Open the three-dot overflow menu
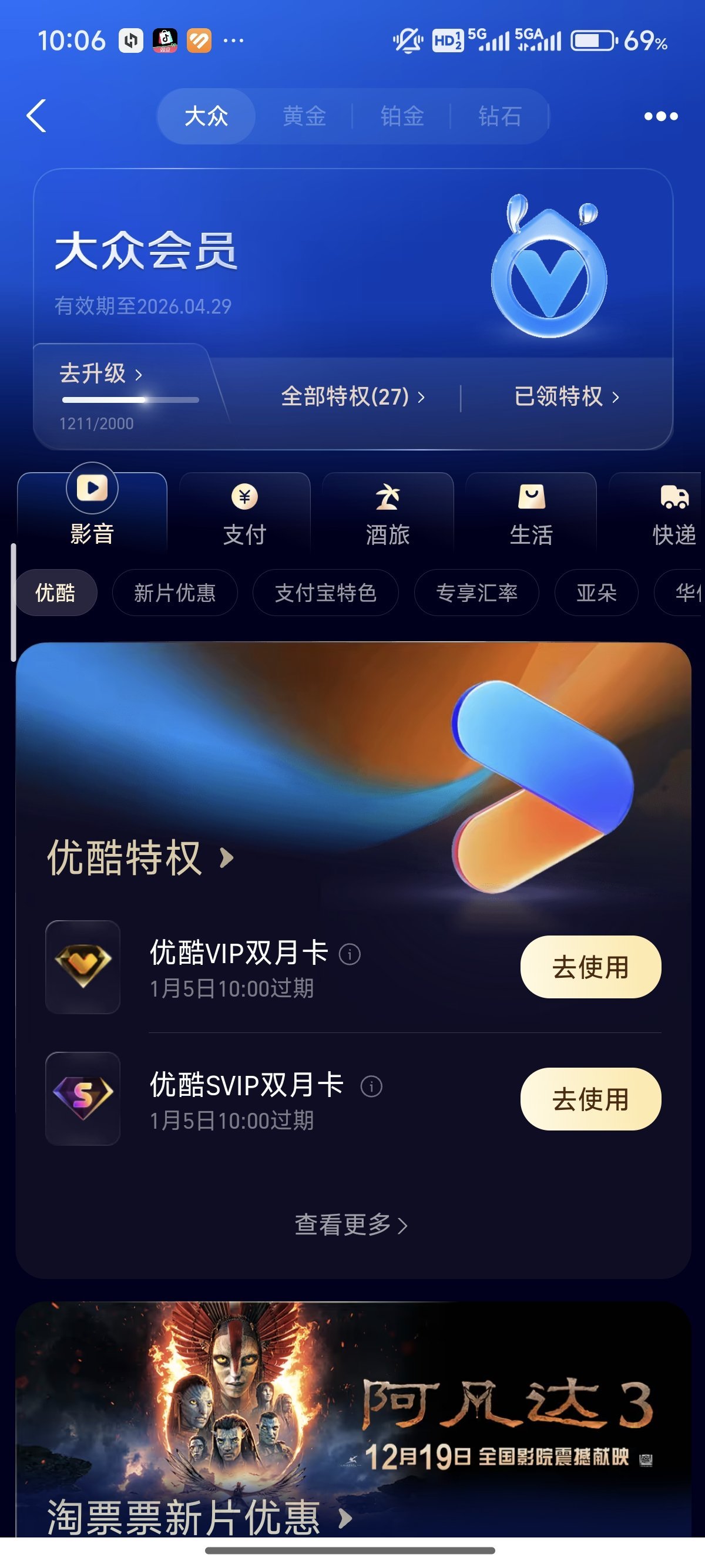705x1568 pixels. click(660, 116)
